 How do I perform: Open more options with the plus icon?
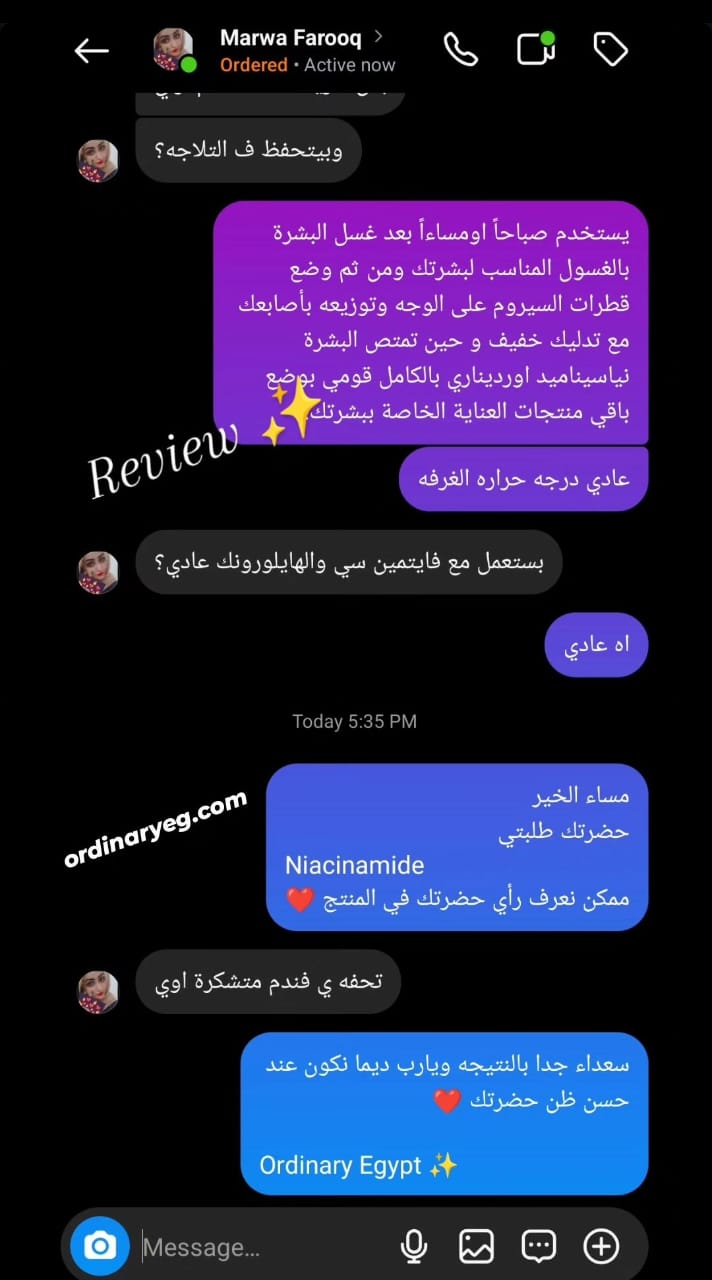(x=601, y=1246)
